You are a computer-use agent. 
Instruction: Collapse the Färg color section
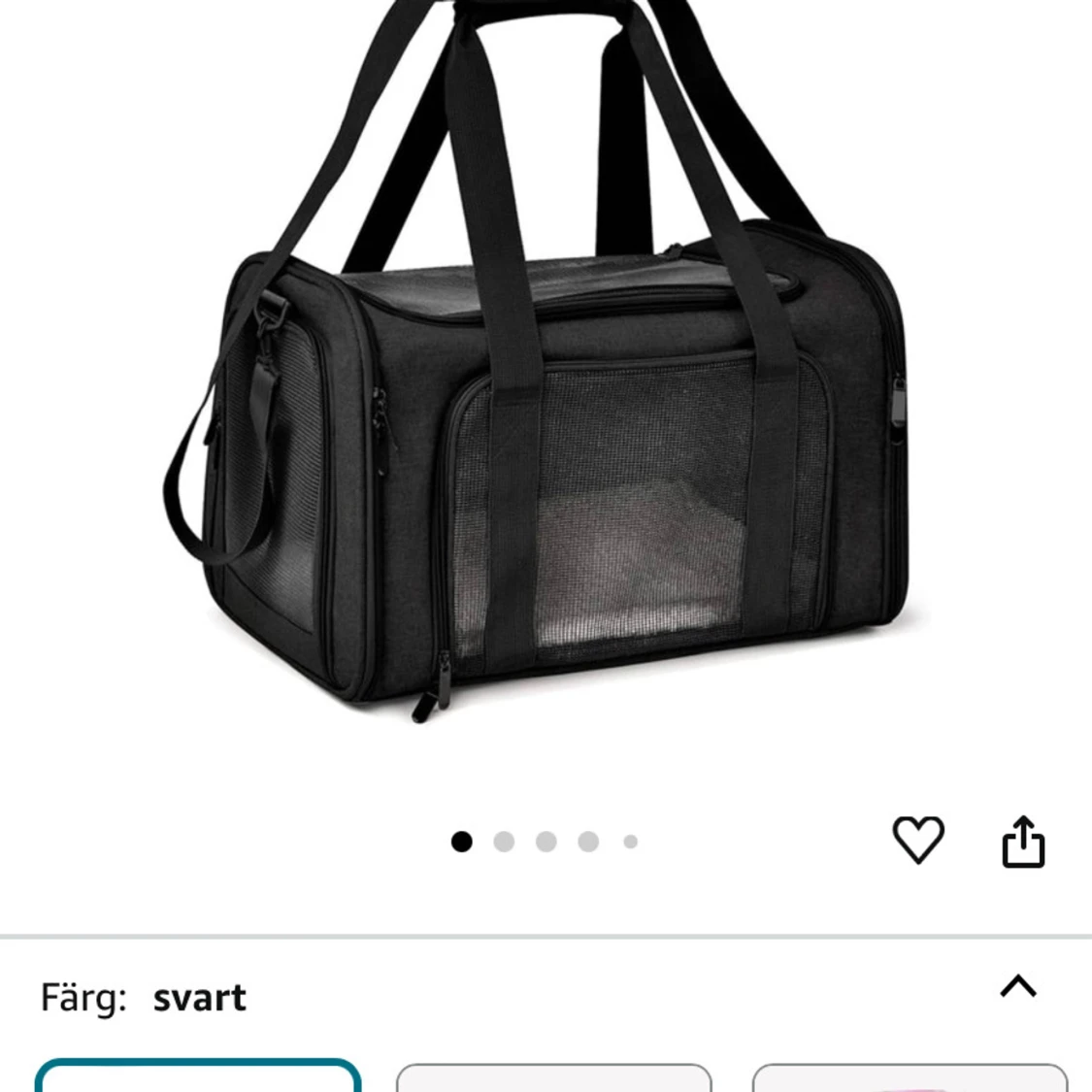(1018, 986)
